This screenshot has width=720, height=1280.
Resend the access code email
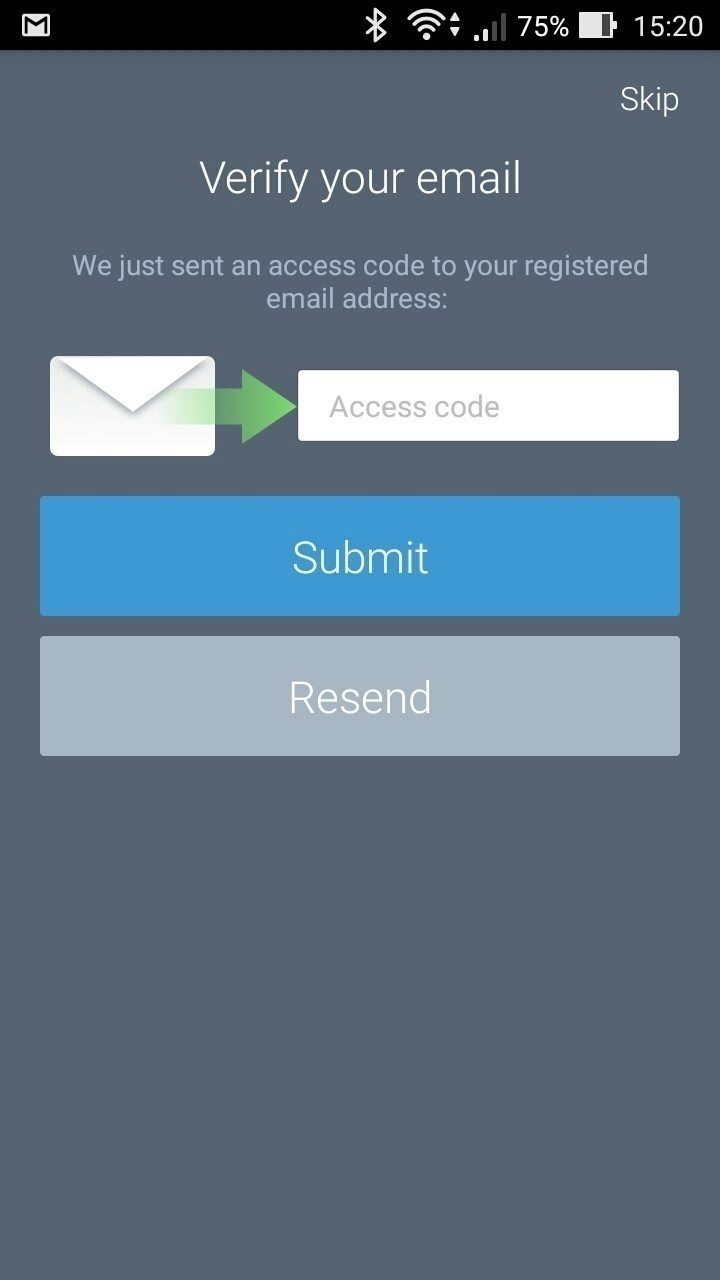[360, 696]
